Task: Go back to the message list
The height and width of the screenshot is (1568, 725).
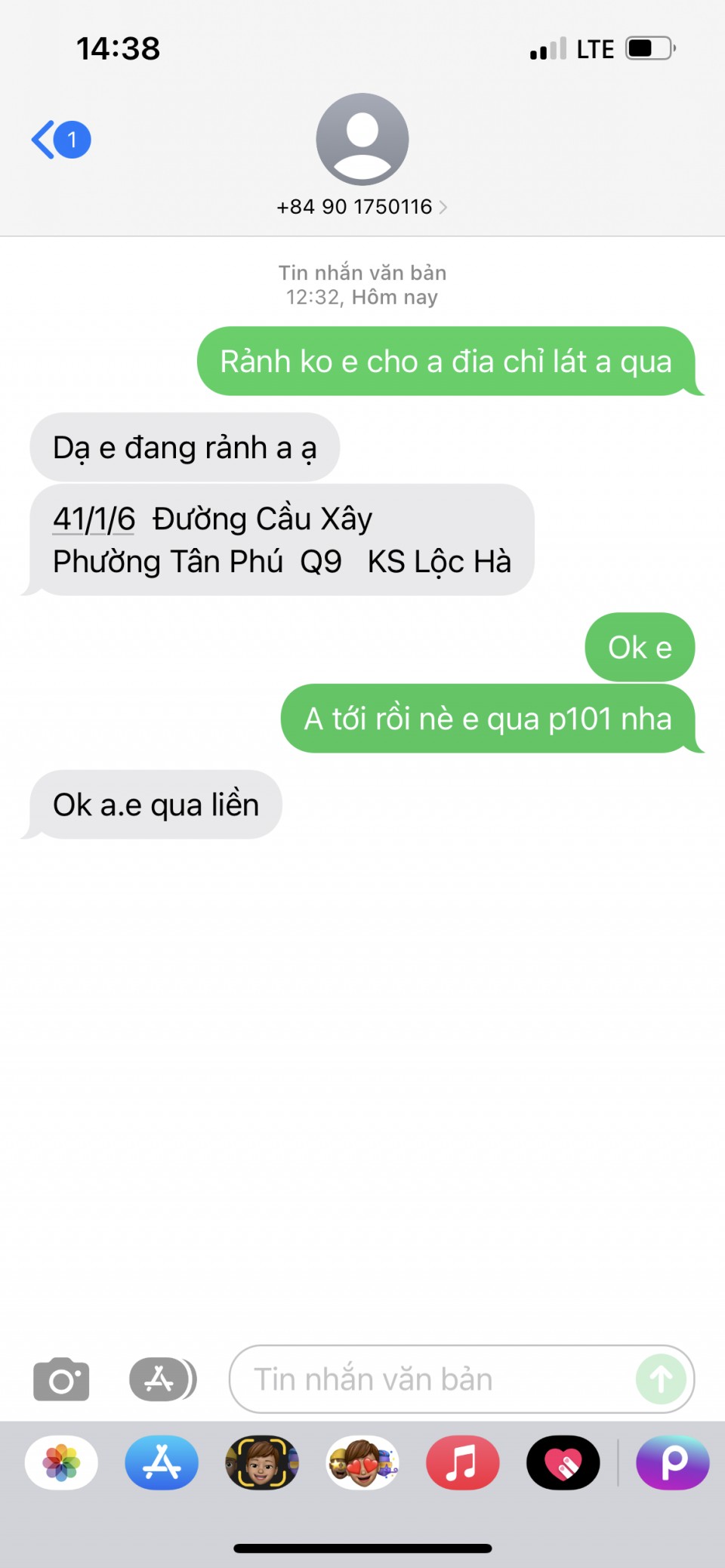Action: pyautogui.click(x=60, y=140)
